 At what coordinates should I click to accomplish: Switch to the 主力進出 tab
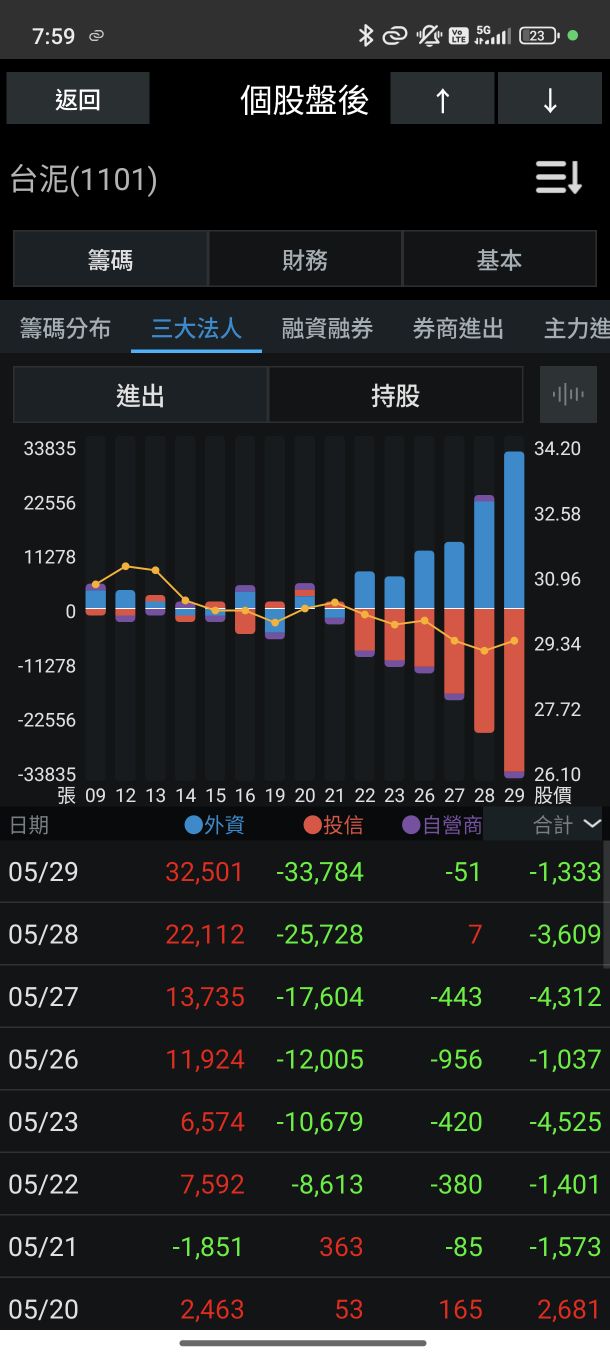576,328
